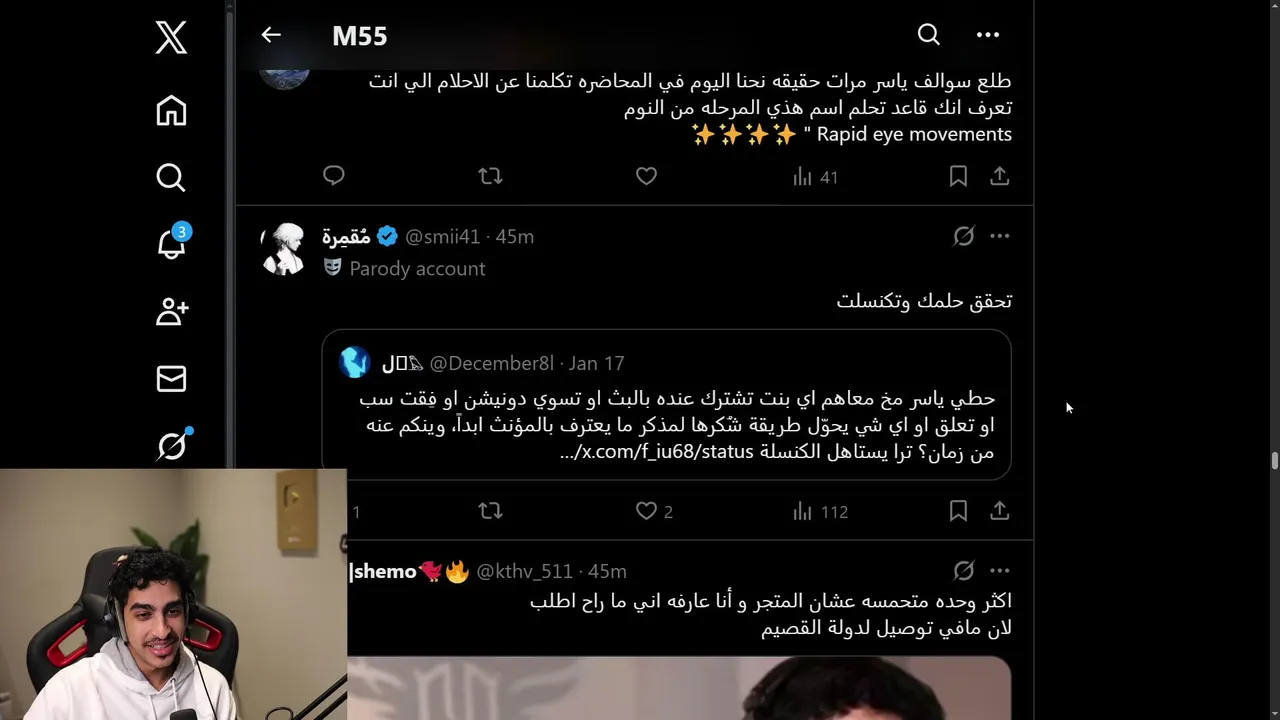Image resolution: width=1280 pixels, height=720 pixels.
Task: Like @smii41's post
Action: (646, 511)
